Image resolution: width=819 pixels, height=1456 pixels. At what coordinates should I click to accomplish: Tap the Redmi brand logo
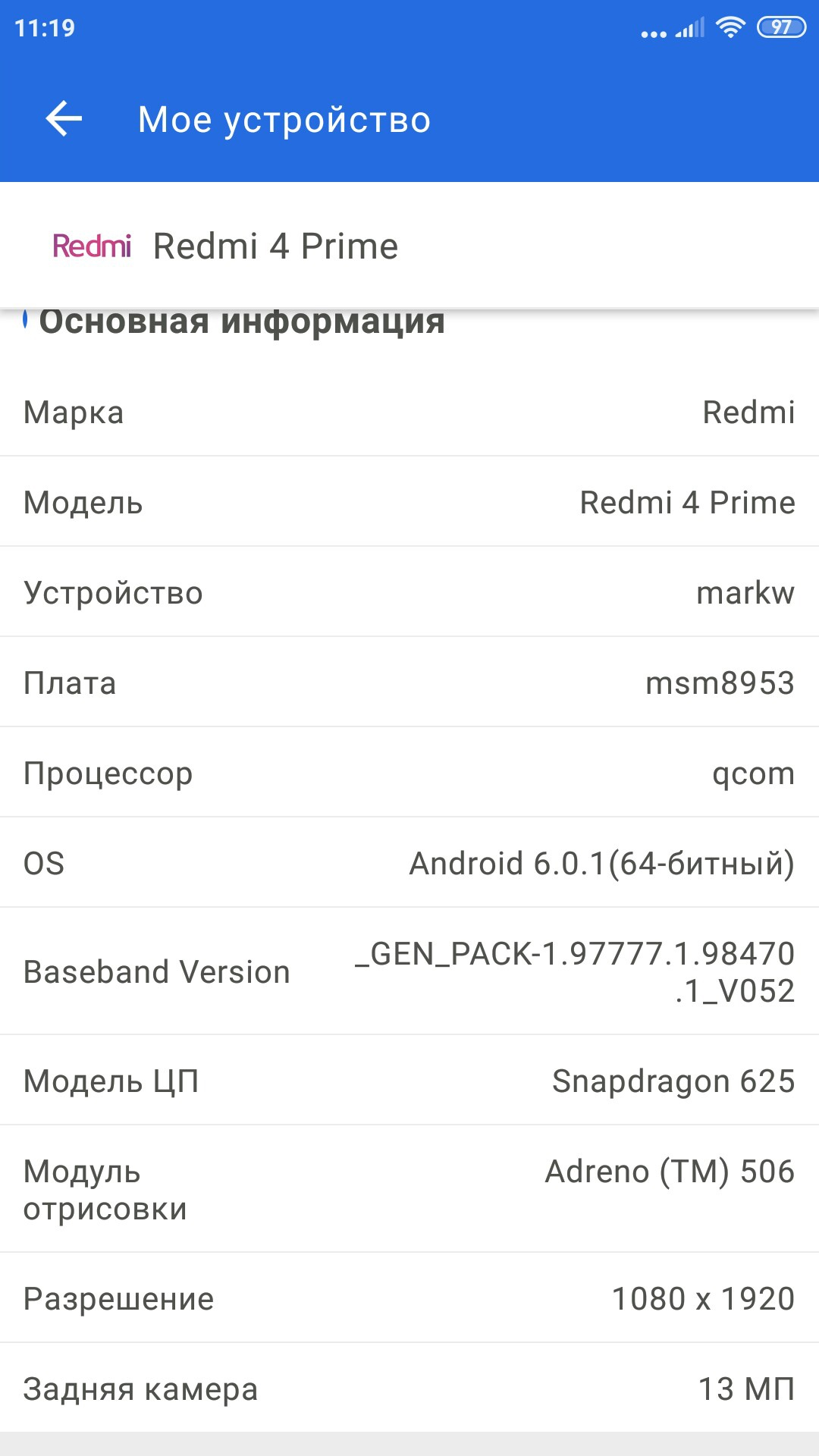click(93, 246)
